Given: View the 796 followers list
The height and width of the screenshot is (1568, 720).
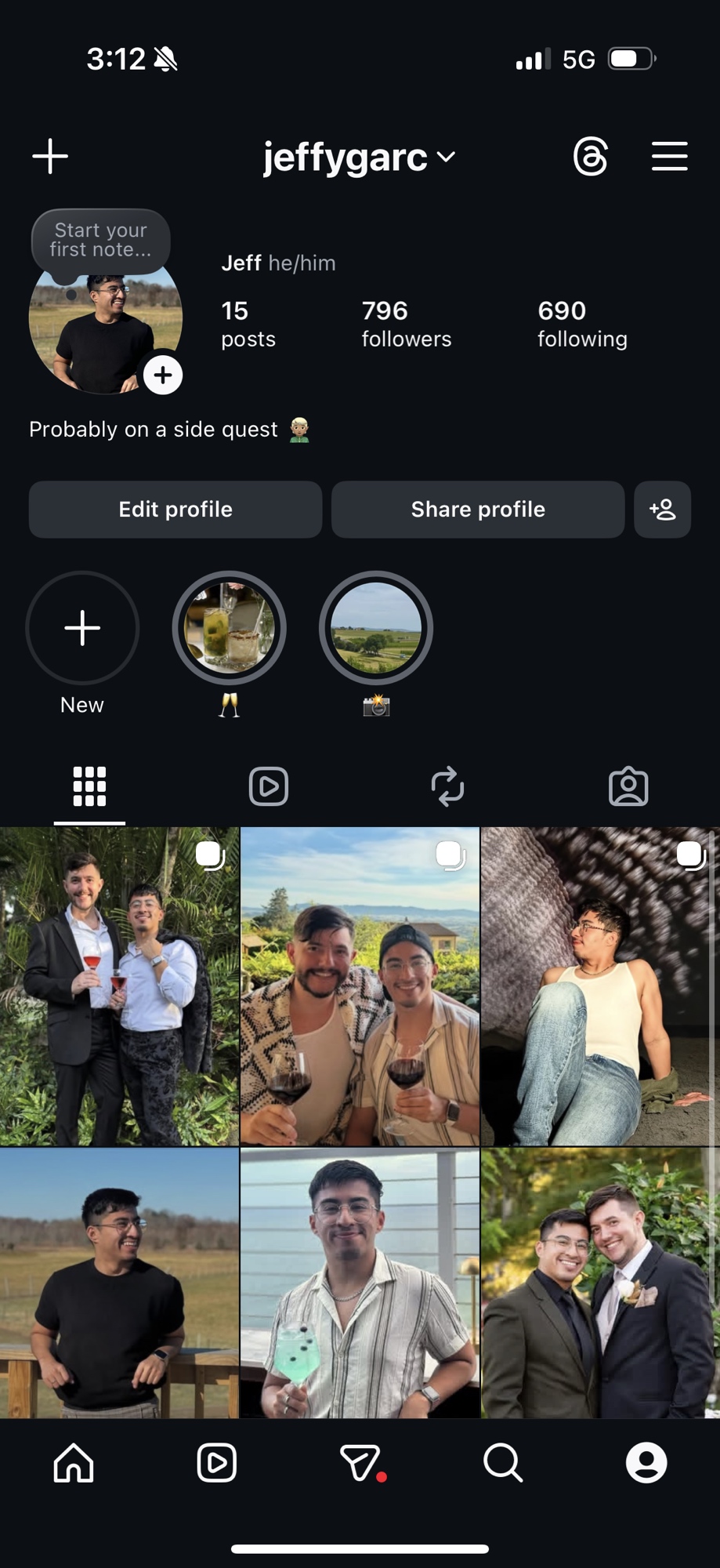Looking at the screenshot, I should tap(406, 323).
